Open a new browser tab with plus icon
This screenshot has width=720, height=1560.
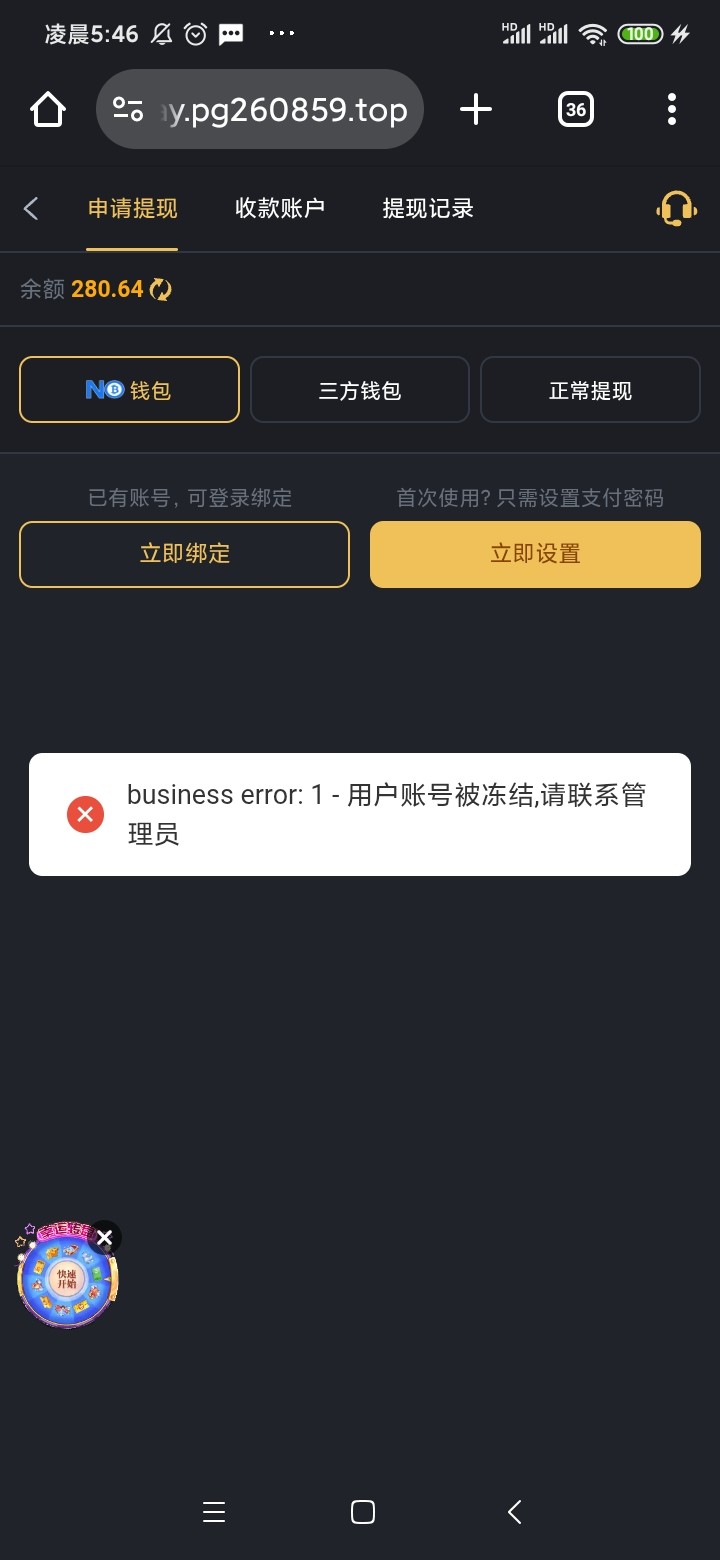(476, 110)
